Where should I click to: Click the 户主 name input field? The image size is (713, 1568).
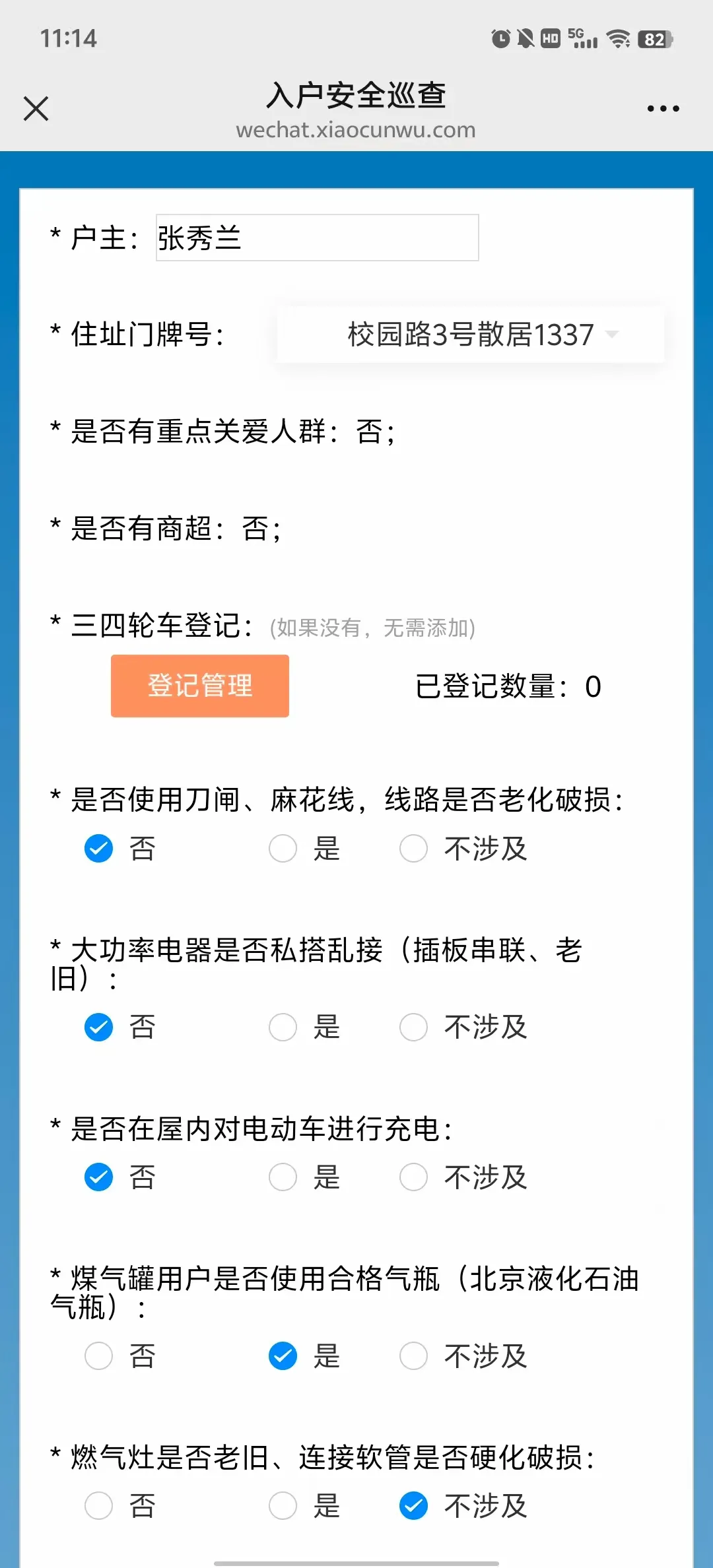316,238
